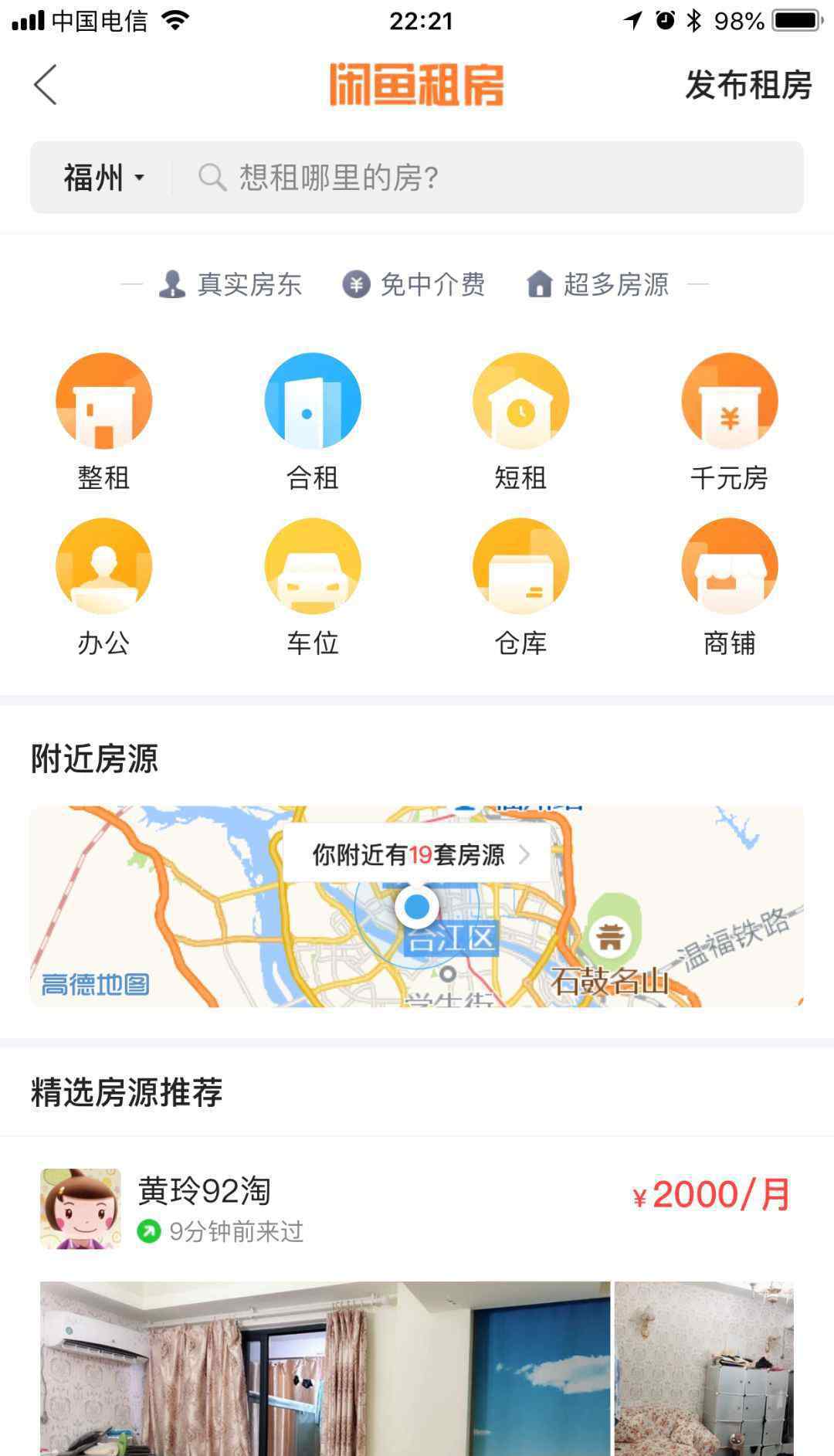
Task: Go back using the top-left arrow
Action: [46, 84]
